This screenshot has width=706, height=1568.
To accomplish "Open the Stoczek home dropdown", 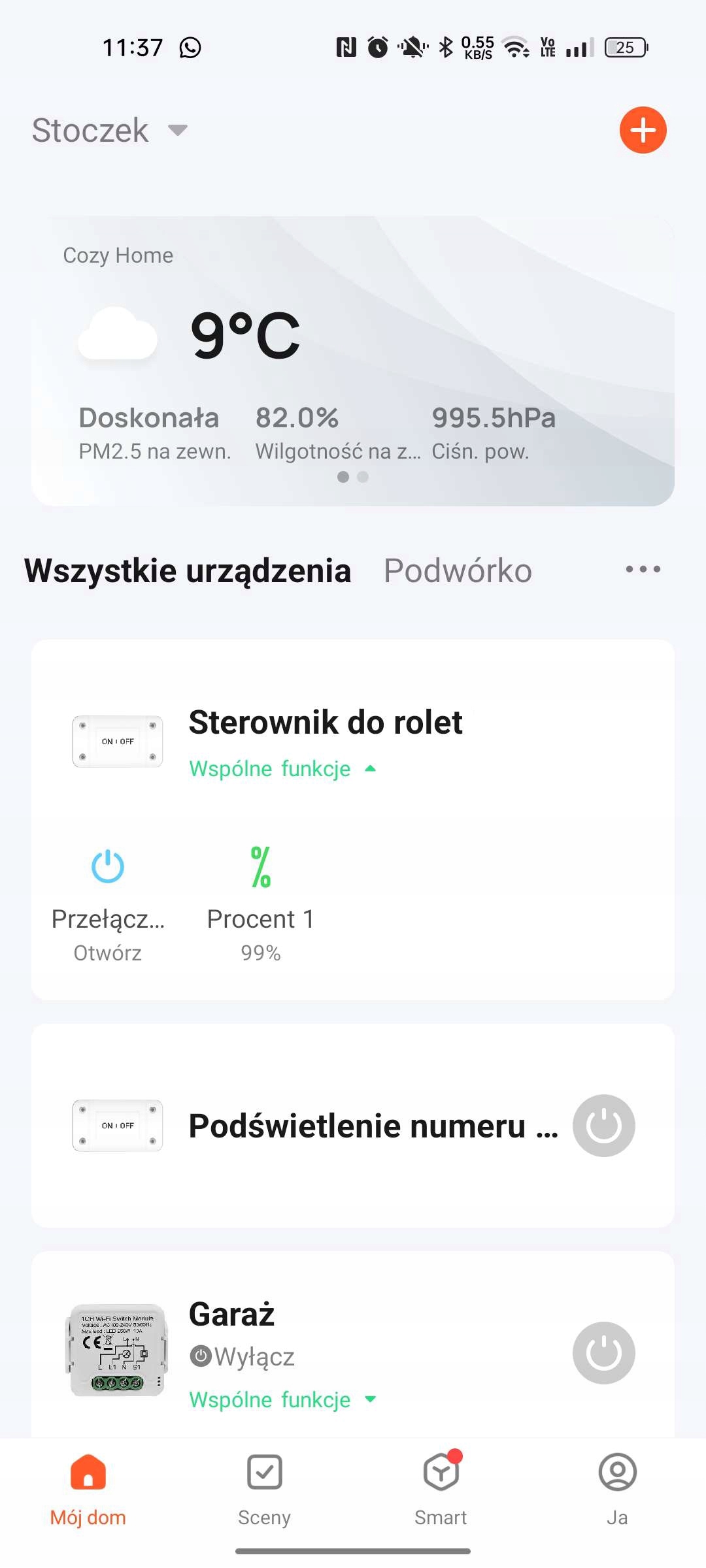I will click(110, 130).
